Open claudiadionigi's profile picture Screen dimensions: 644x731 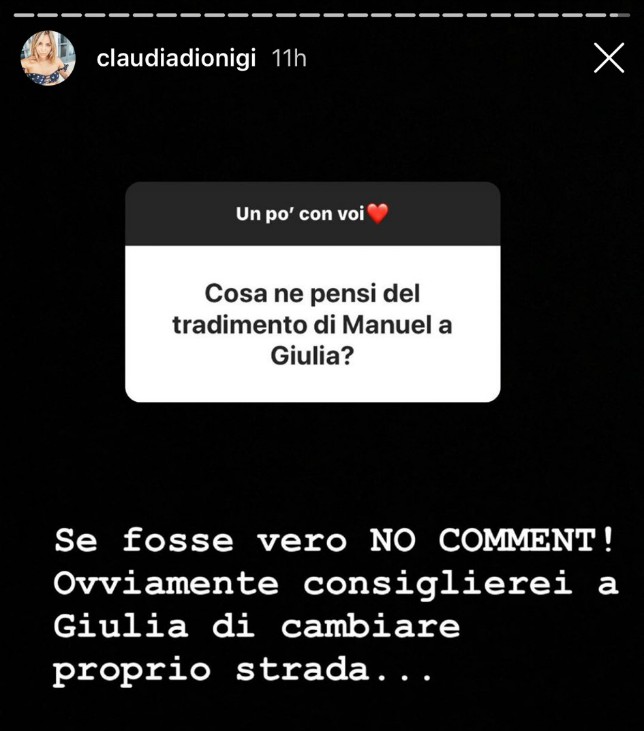click(x=48, y=58)
